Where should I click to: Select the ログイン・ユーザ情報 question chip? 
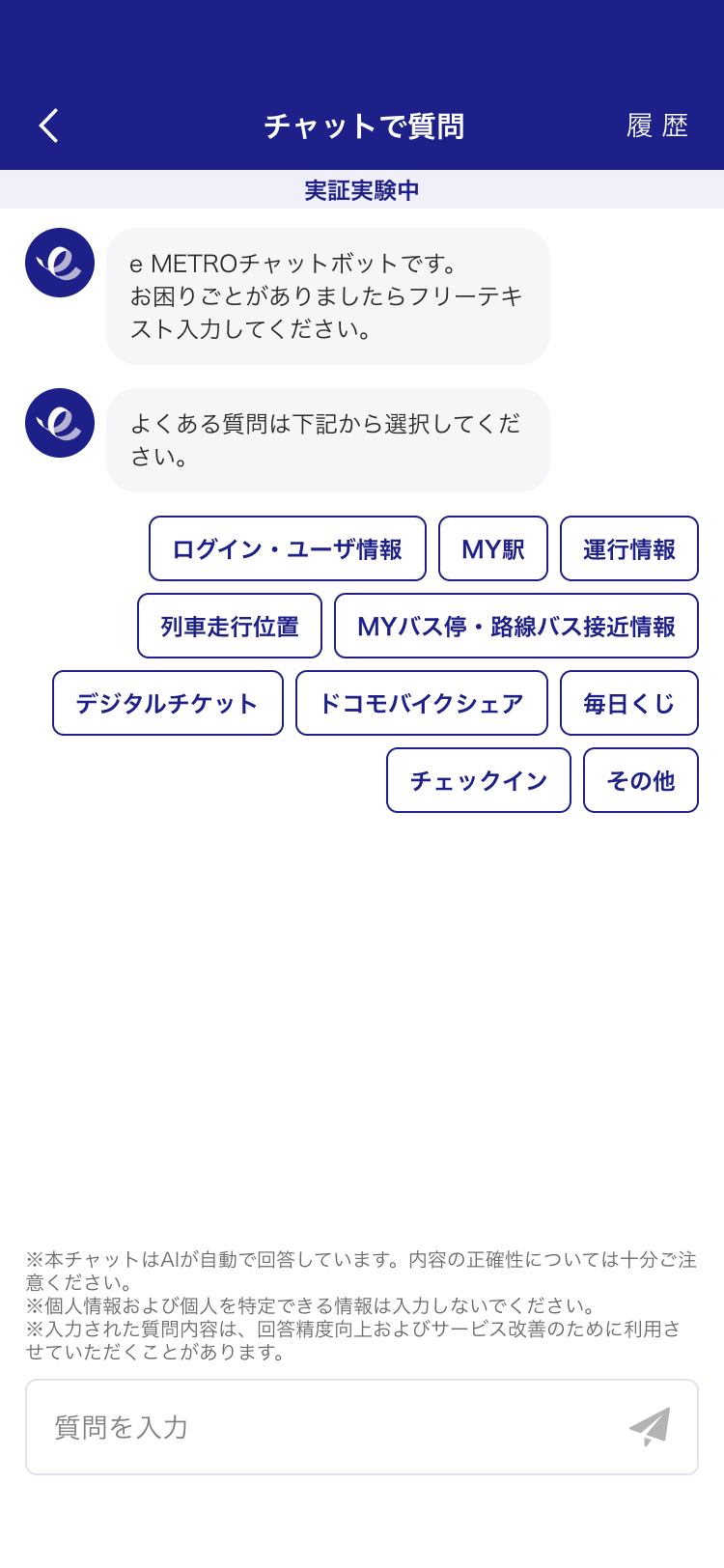pos(288,548)
